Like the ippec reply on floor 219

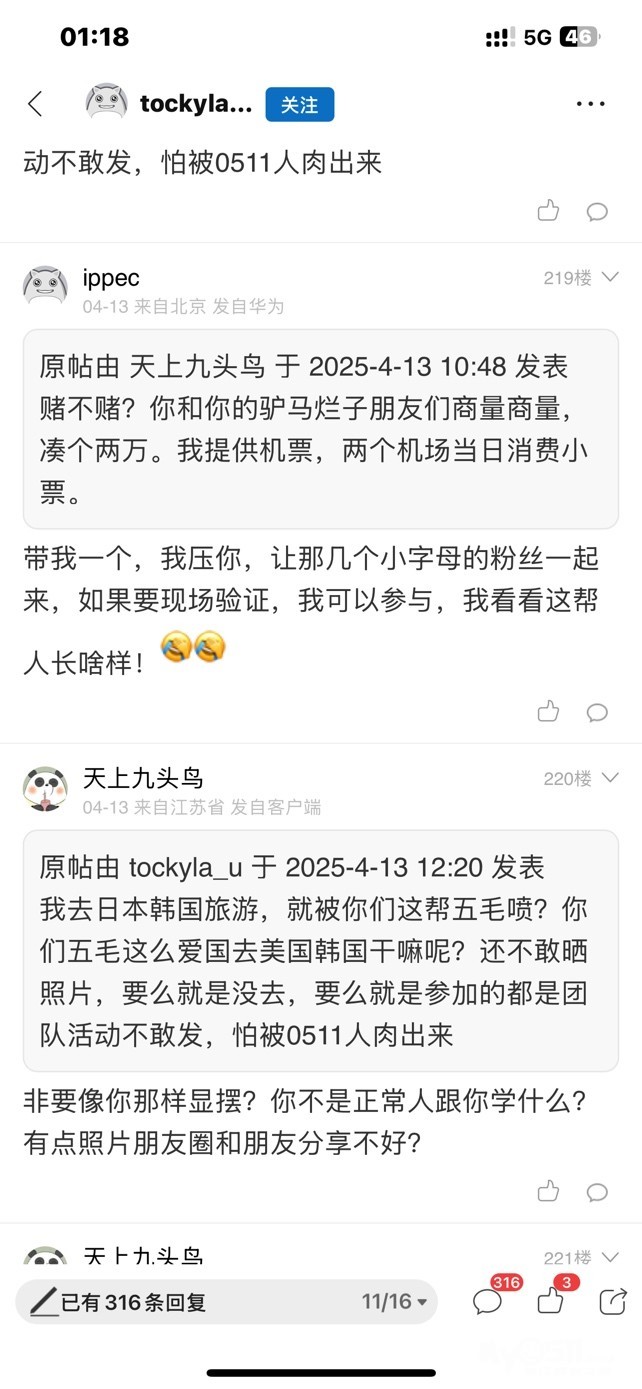pyautogui.click(x=548, y=712)
